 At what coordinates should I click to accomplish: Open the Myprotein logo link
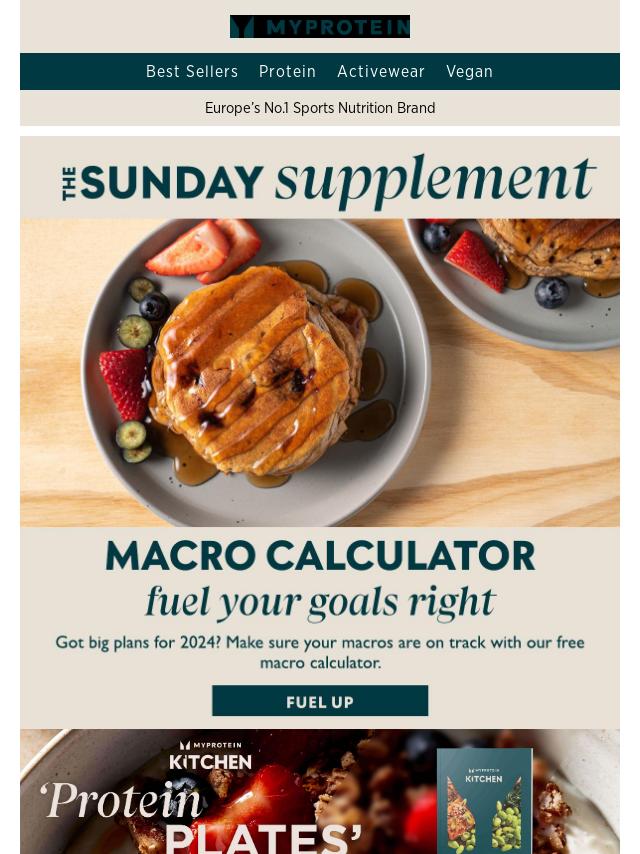pyautogui.click(x=320, y=27)
